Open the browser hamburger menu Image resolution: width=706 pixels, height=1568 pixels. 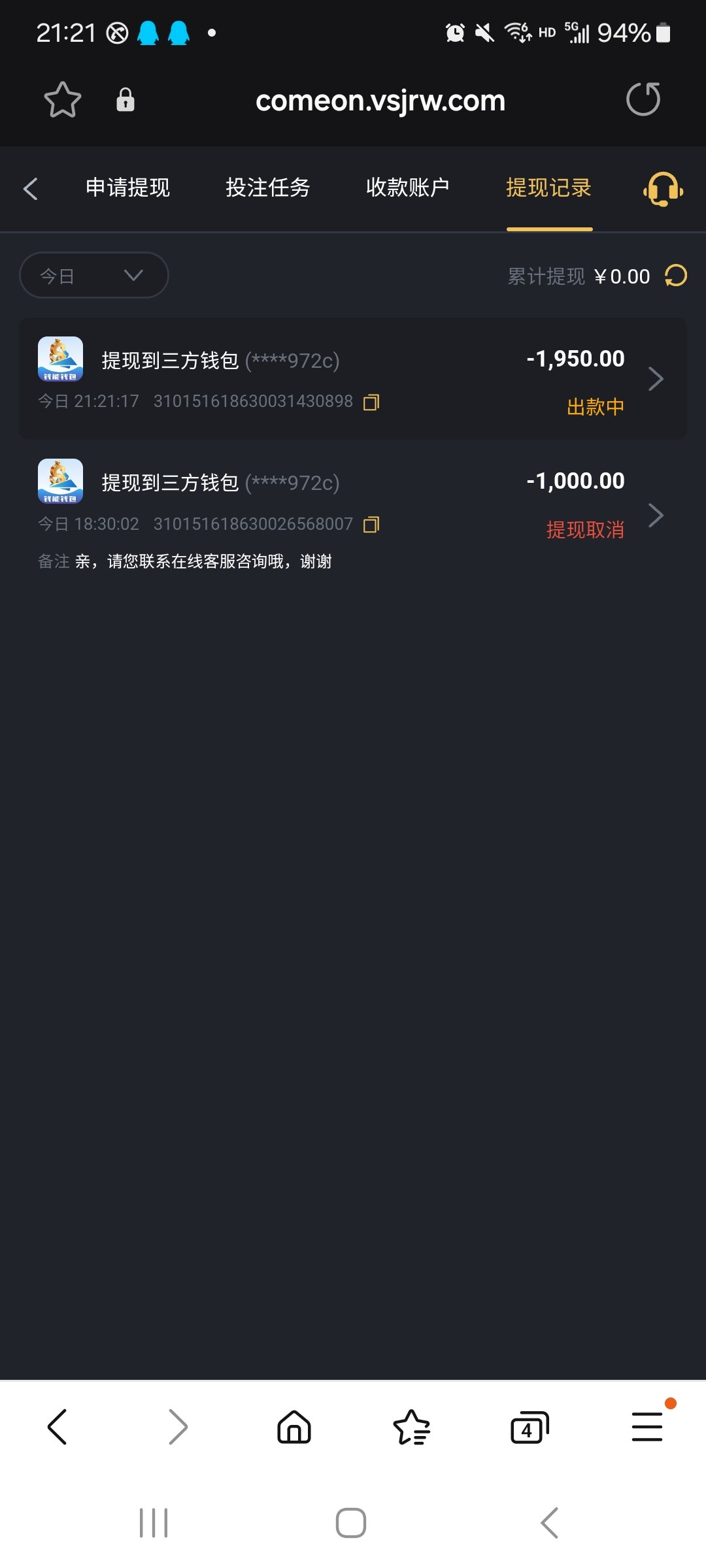point(647,1427)
